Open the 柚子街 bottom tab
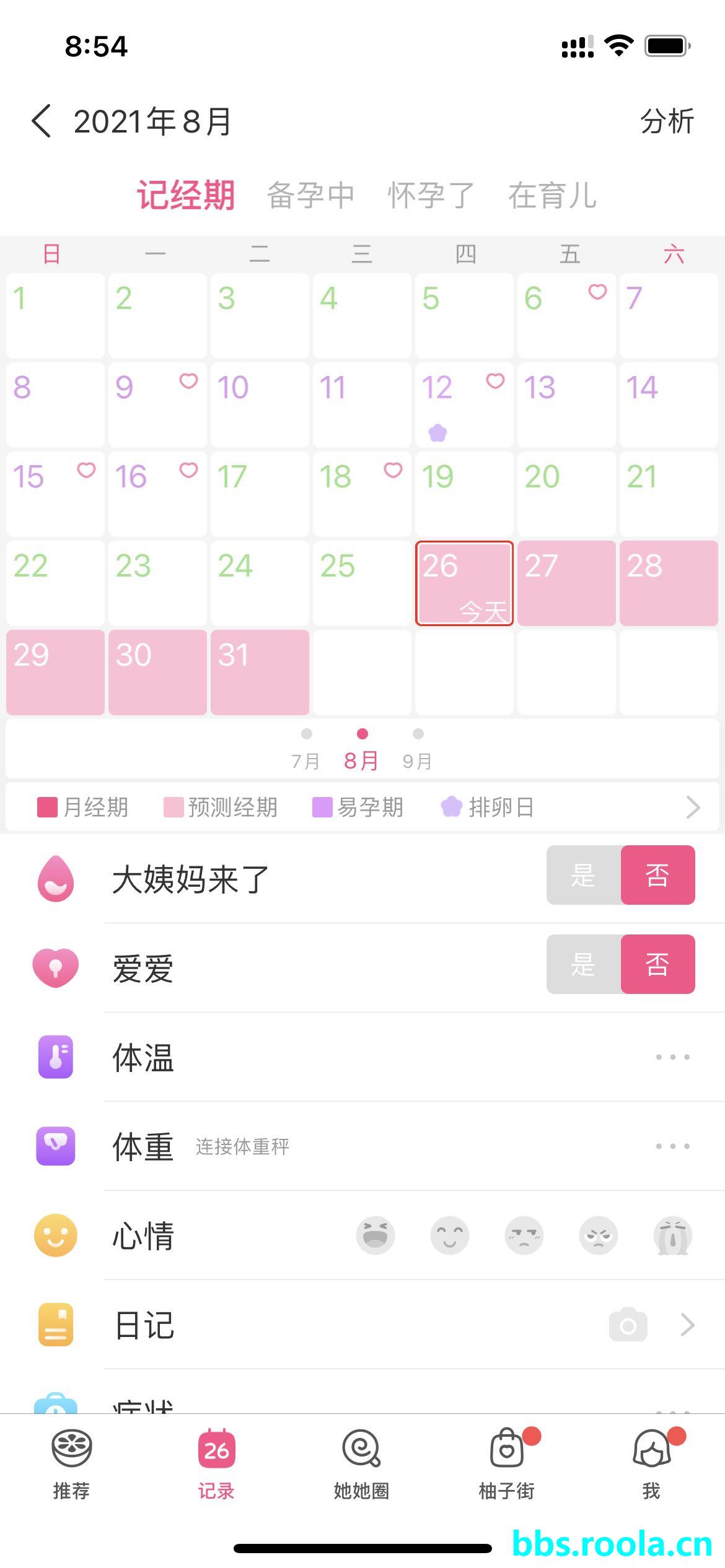 (x=507, y=1464)
